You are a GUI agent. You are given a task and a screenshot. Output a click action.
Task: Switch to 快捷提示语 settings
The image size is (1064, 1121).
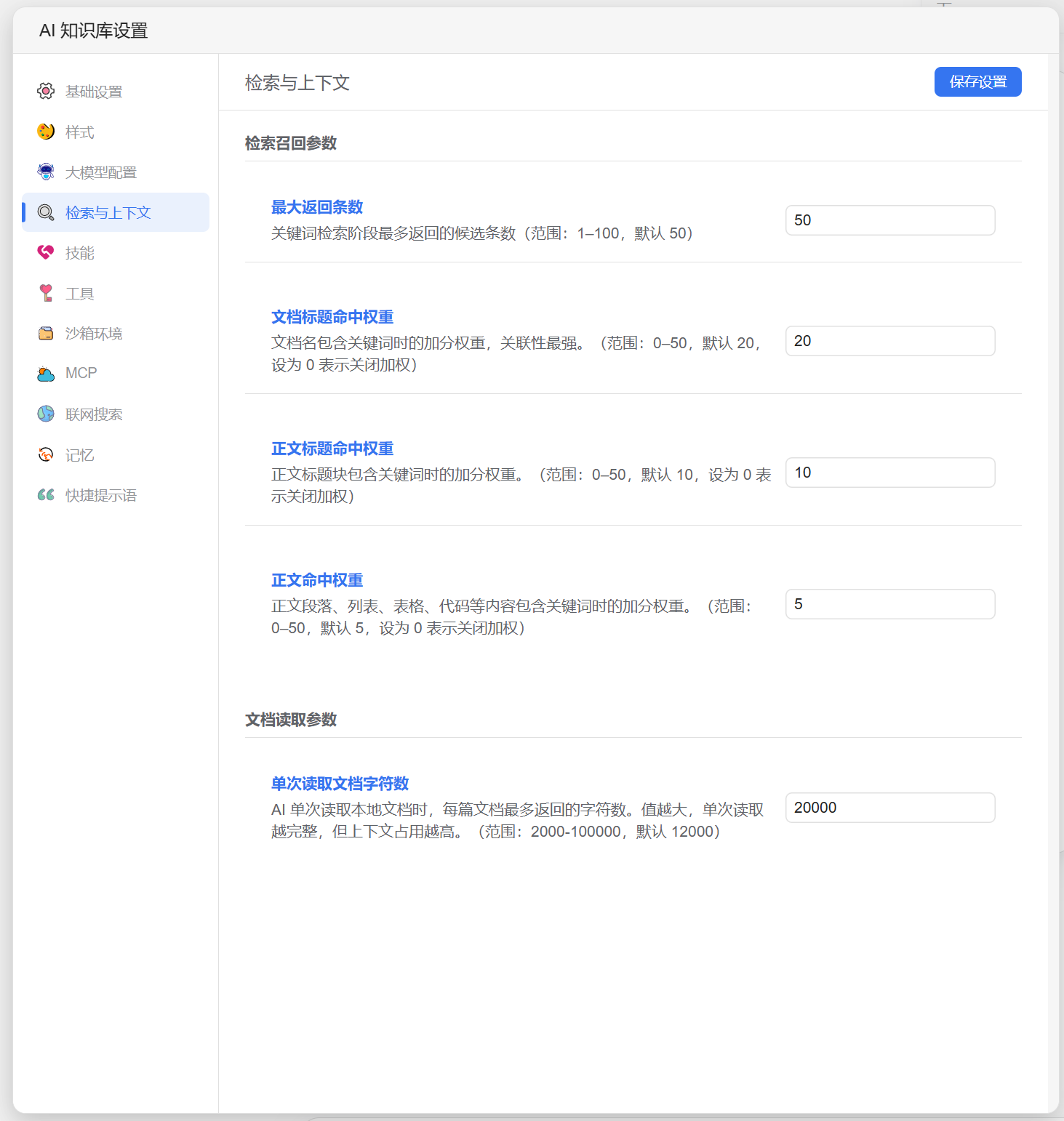116,495
